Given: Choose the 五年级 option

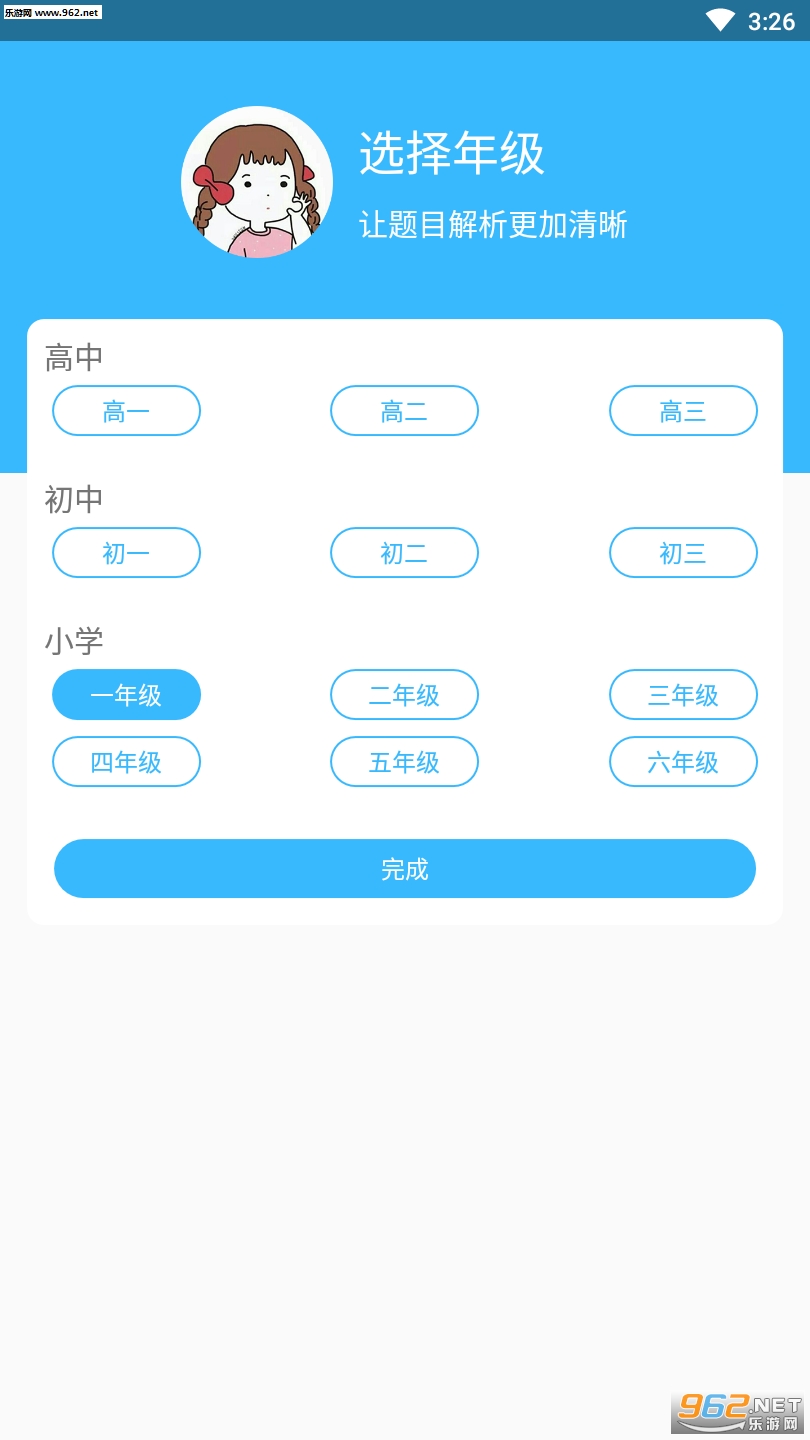Looking at the screenshot, I should click(404, 762).
